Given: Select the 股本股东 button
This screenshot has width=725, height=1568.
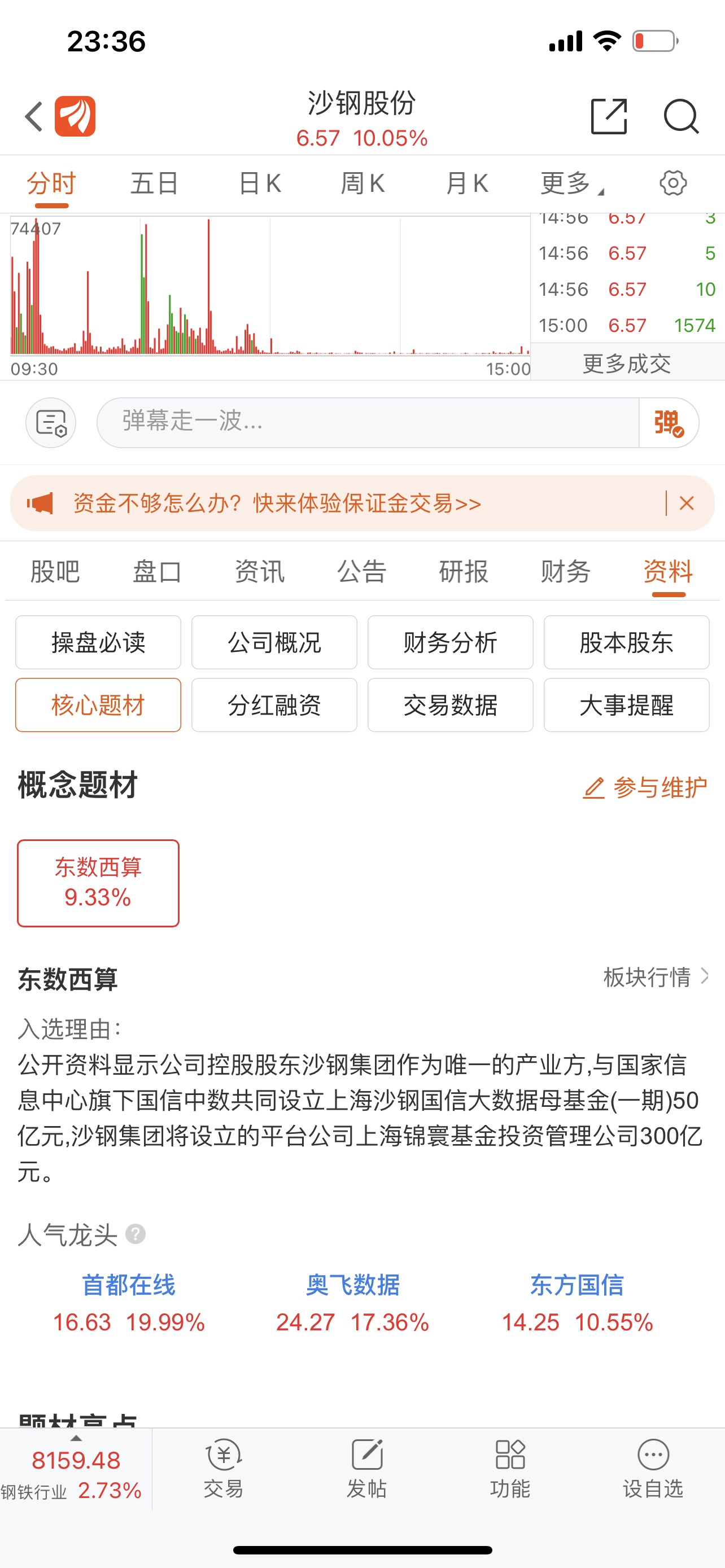Looking at the screenshot, I should (x=626, y=642).
